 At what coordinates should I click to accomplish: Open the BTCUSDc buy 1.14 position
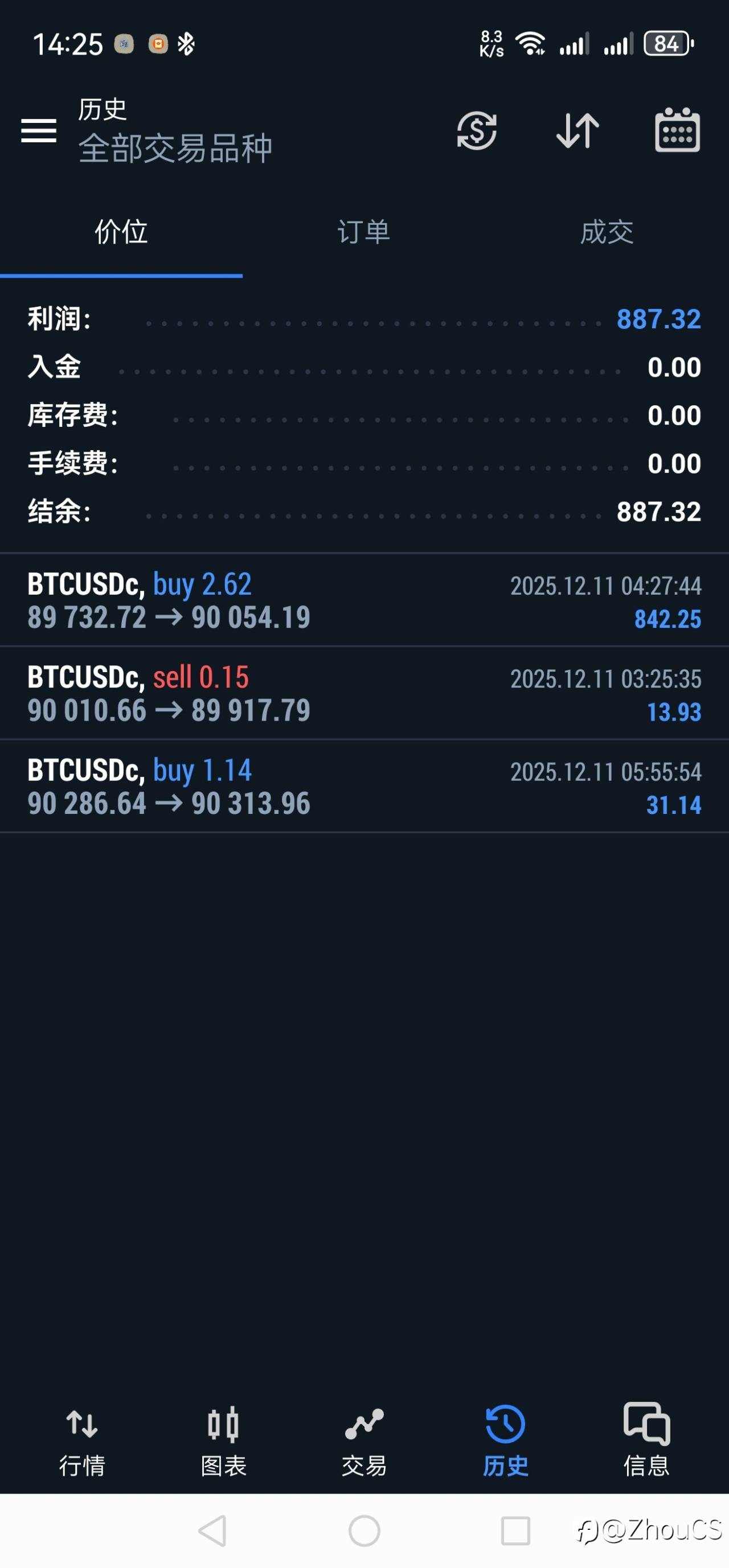click(364, 787)
